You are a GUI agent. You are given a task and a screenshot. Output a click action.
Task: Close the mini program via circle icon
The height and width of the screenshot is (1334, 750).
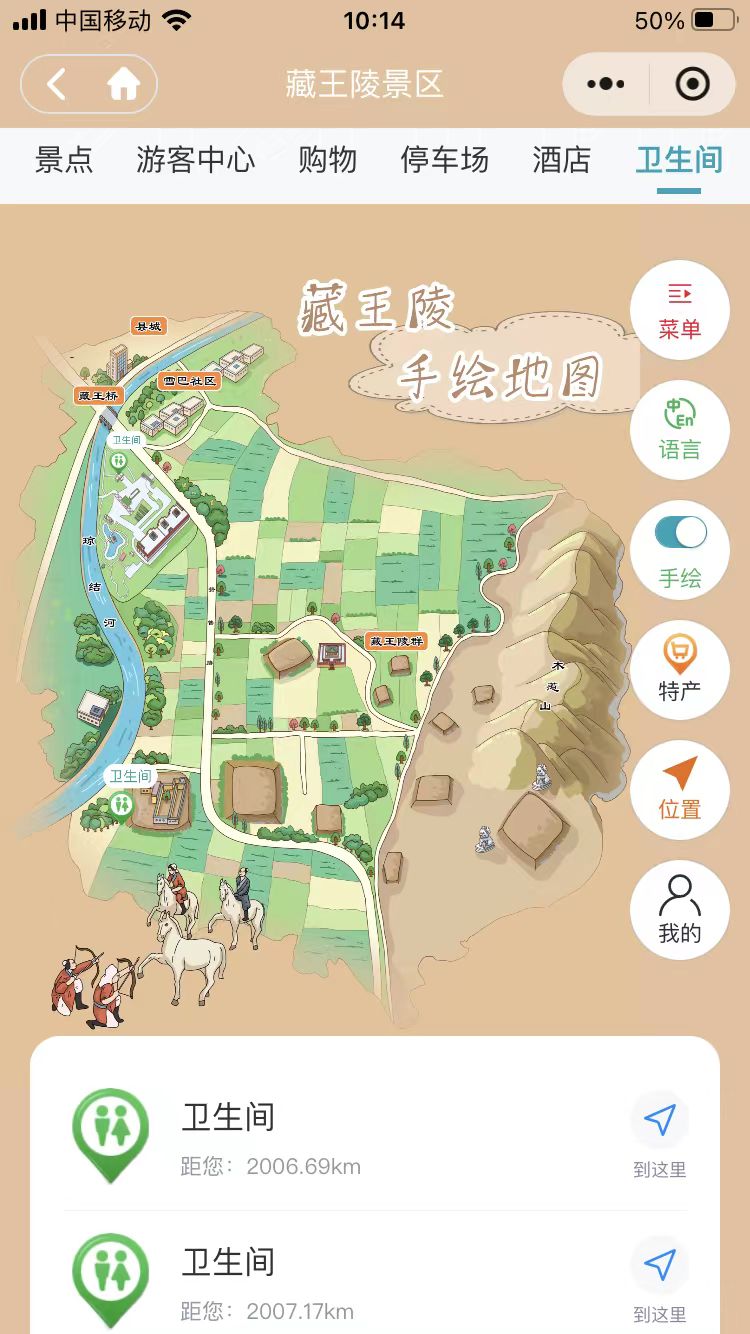692,85
